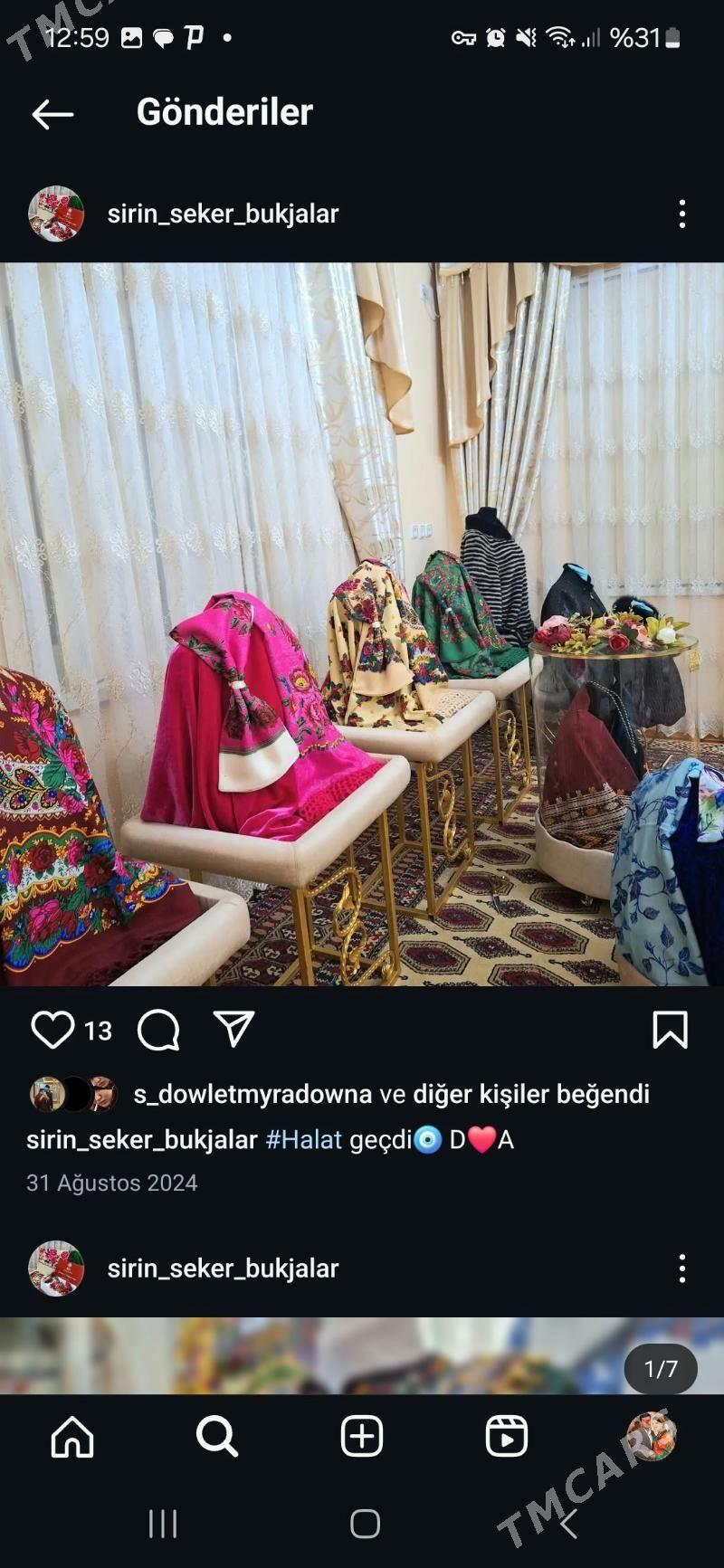The height and width of the screenshot is (1568, 724).
Task: Open Reels from the bottom navigation
Action: click(x=507, y=1435)
